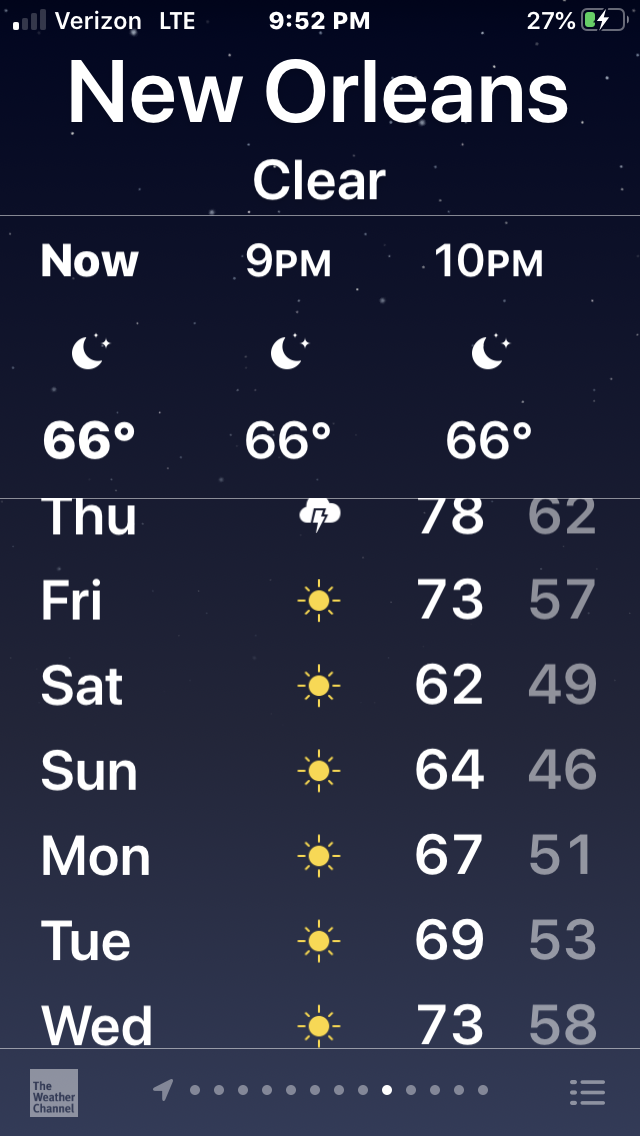This screenshot has height=1136, width=640.
Task: Open the city list menu
Action: [587, 1092]
